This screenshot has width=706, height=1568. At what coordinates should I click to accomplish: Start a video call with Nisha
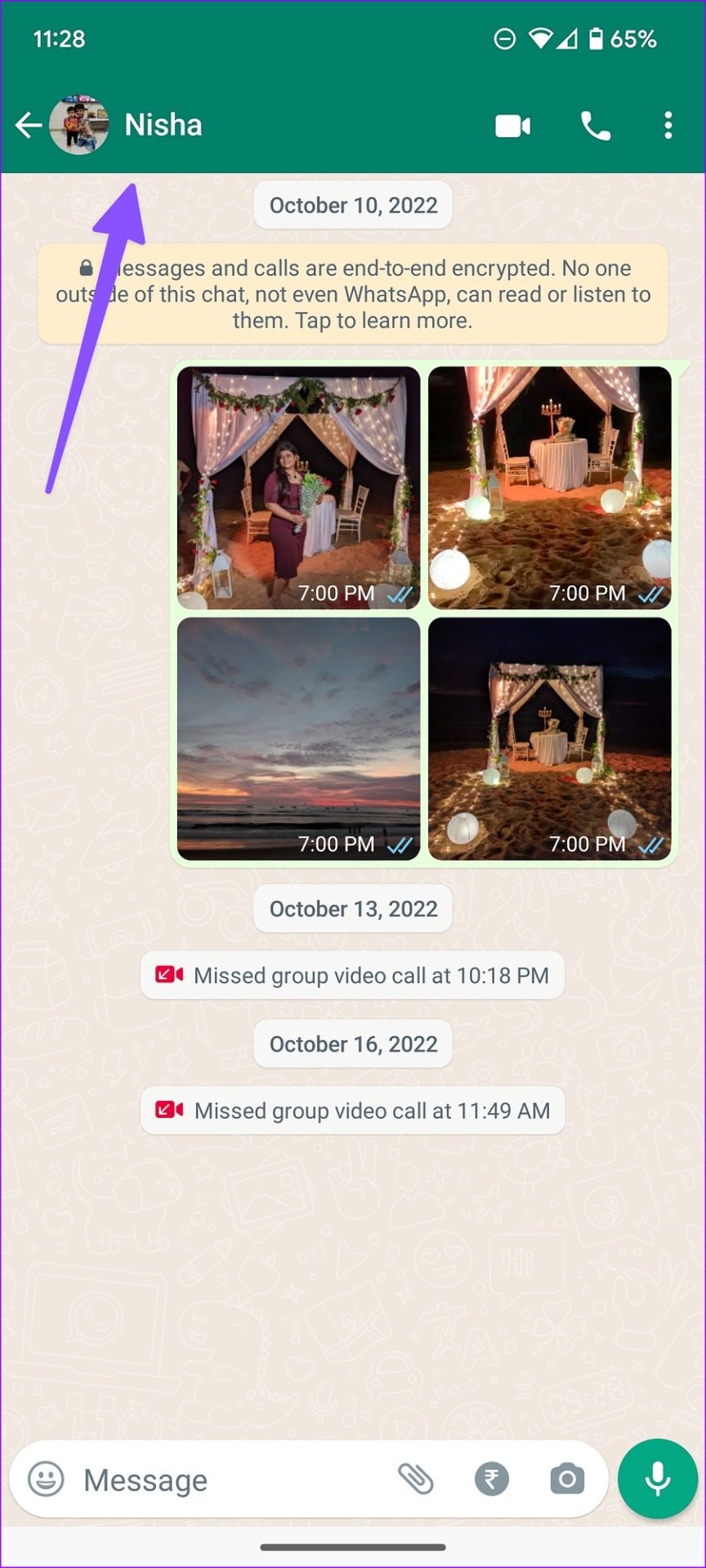512,126
